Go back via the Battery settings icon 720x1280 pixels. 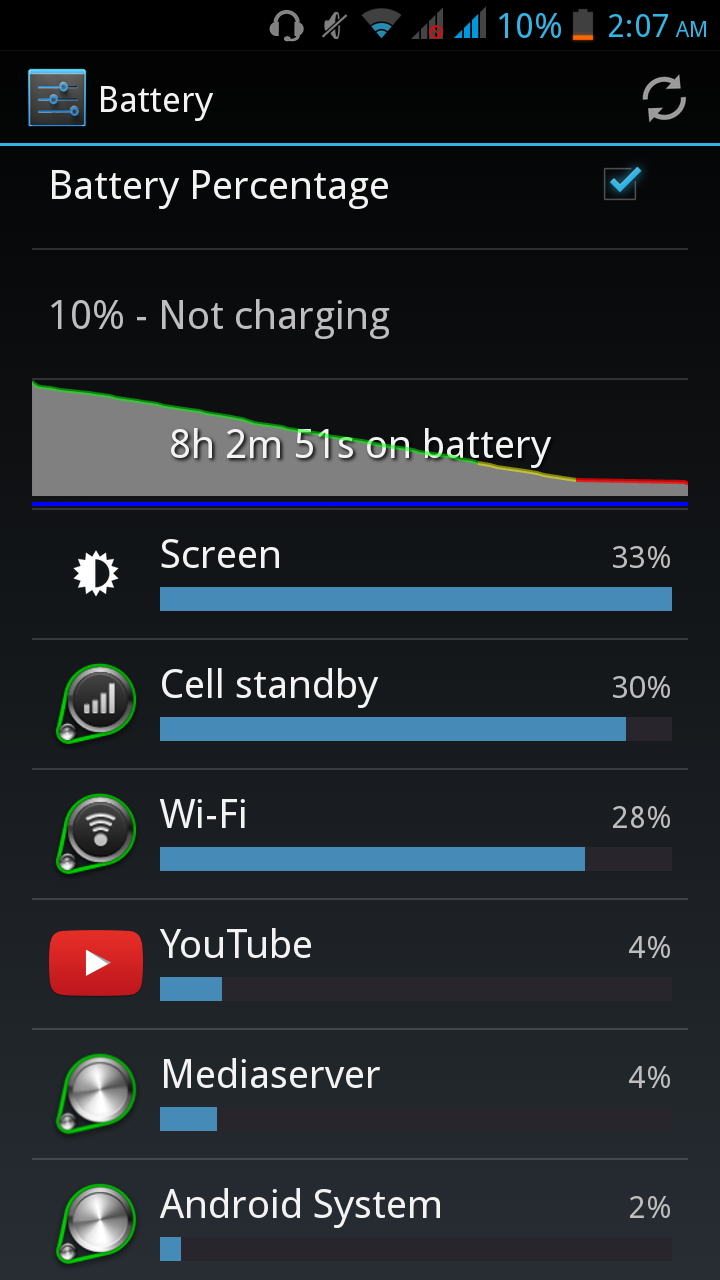point(57,98)
